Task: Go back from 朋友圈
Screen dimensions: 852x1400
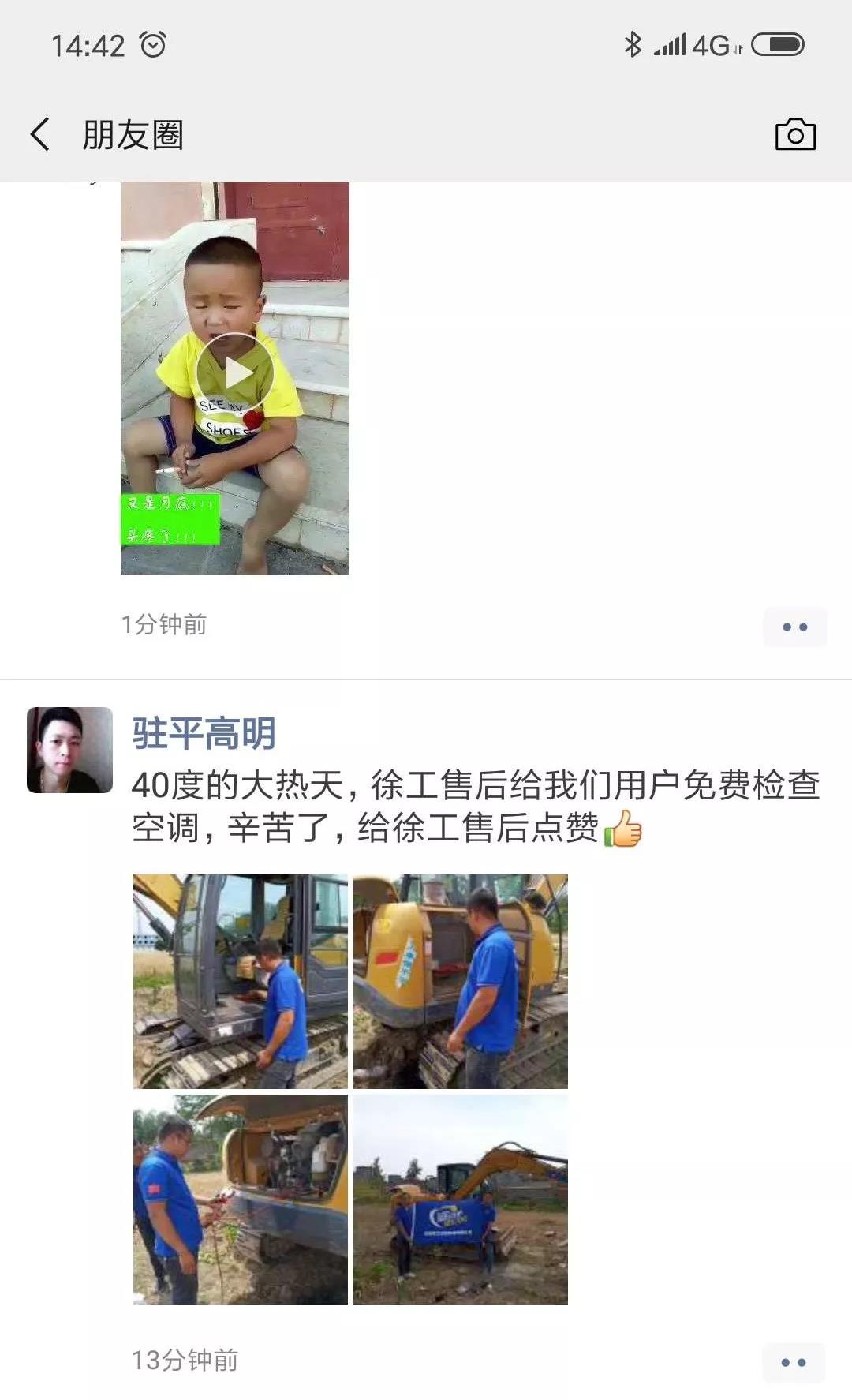Action: click(41, 134)
